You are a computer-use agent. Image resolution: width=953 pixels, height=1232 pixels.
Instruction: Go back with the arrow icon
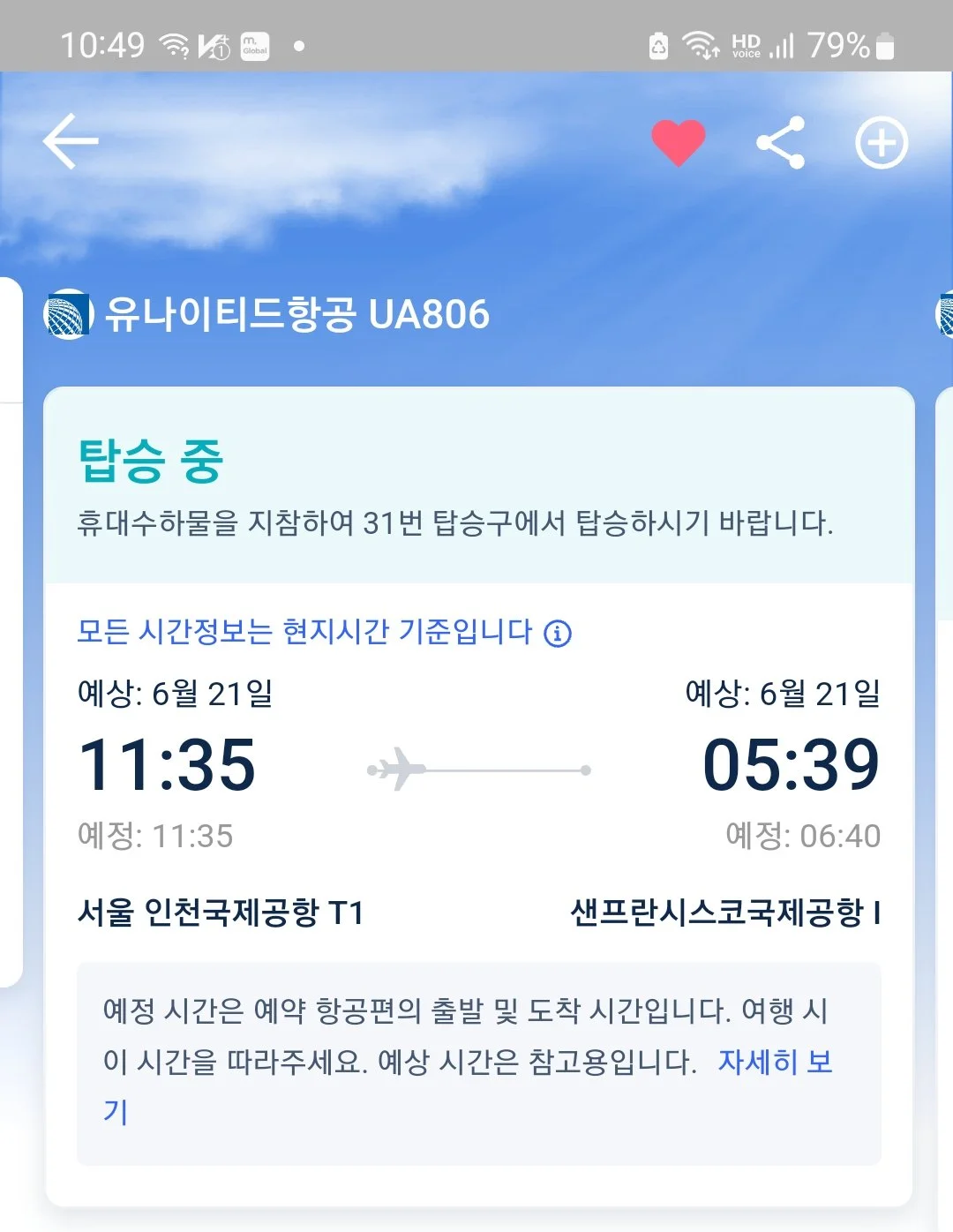(x=71, y=142)
